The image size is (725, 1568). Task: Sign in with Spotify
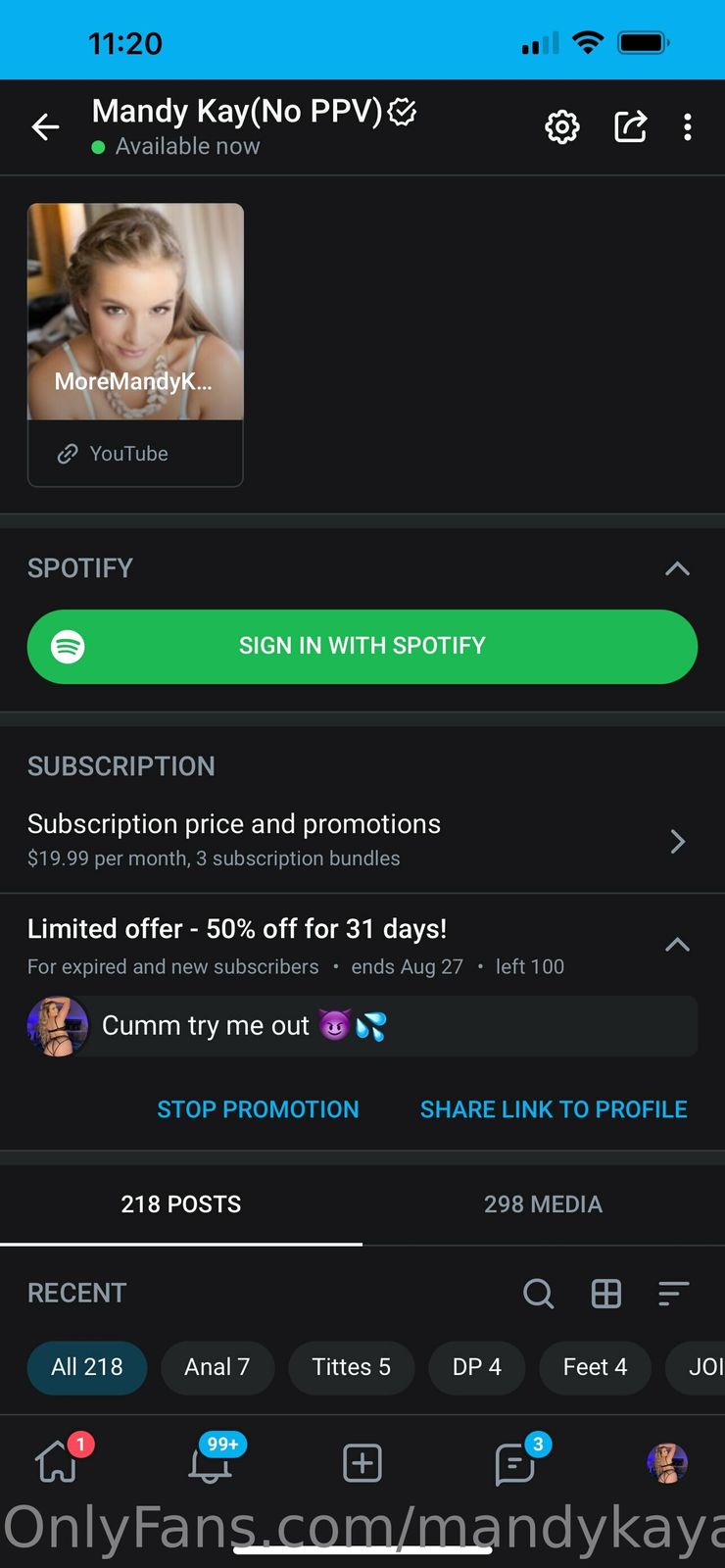[362, 646]
